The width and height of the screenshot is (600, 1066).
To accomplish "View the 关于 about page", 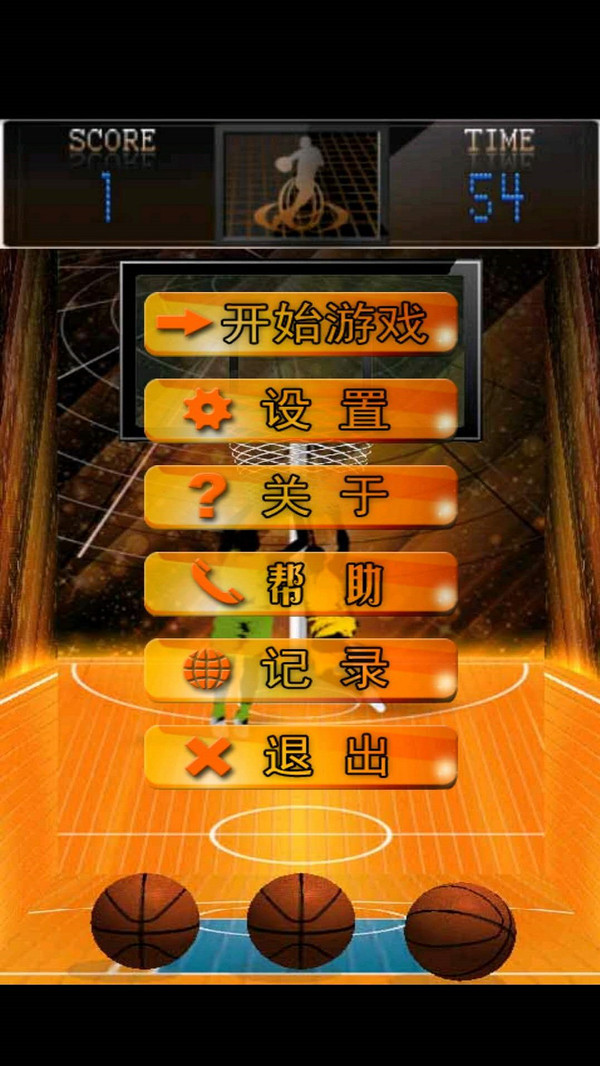I will tap(301, 498).
